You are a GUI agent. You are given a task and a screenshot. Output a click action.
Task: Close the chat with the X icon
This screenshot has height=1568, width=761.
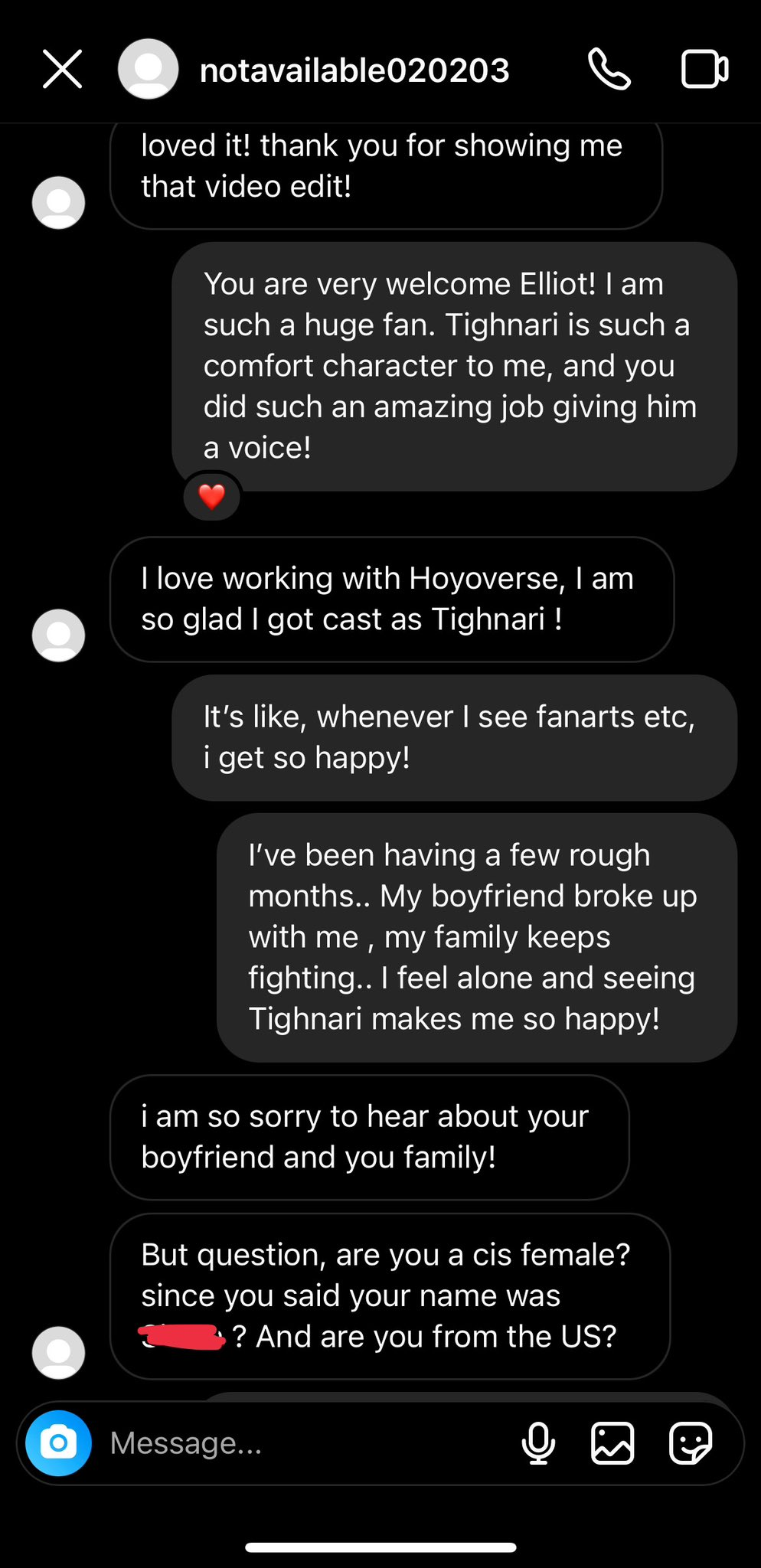tap(62, 70)
